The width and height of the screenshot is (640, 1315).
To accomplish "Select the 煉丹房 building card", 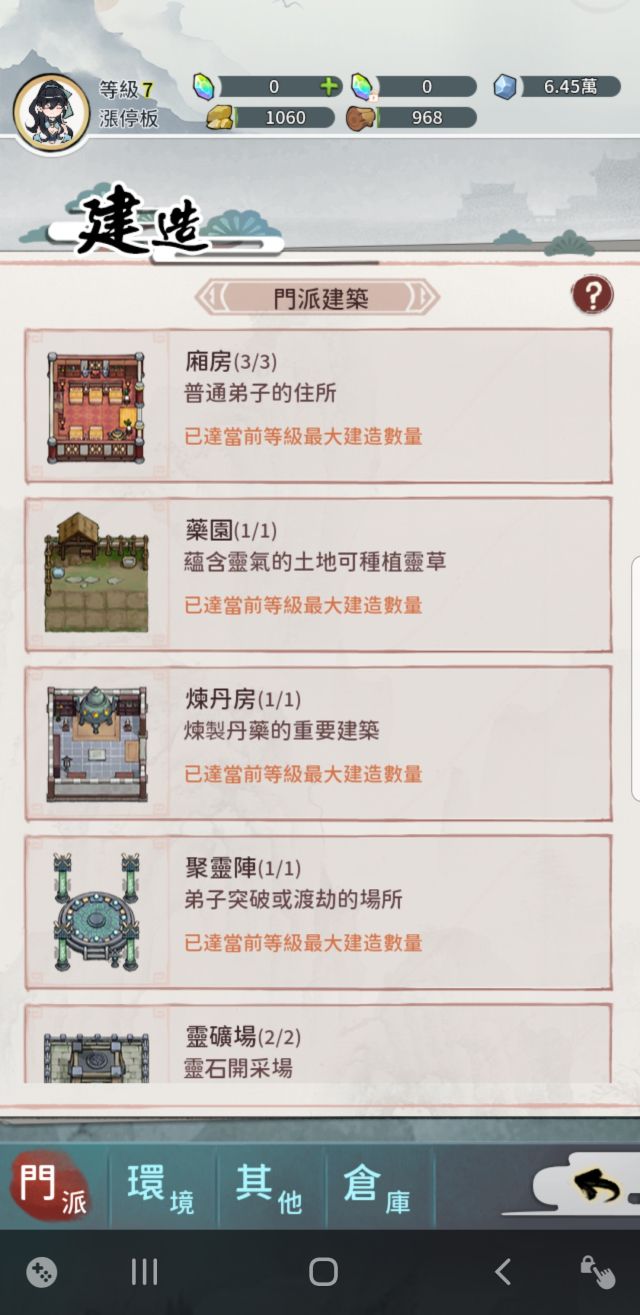I will click(318, 744).
